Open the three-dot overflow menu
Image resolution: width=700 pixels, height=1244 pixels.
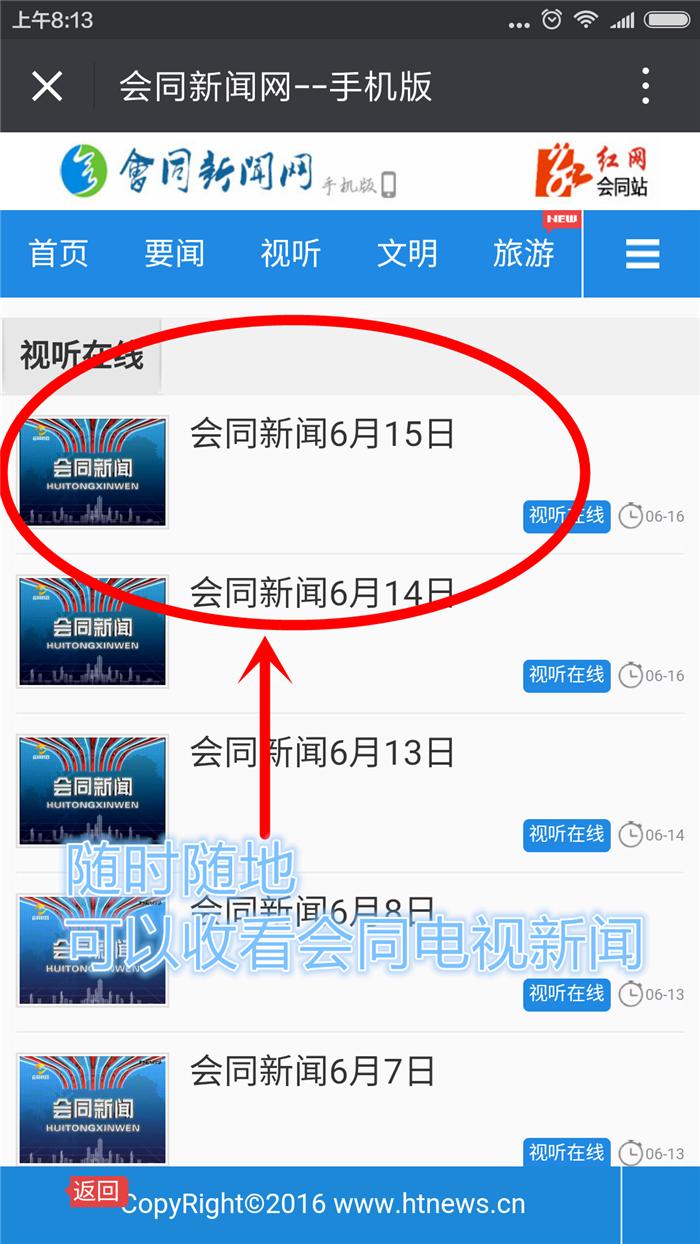(646, 87)
